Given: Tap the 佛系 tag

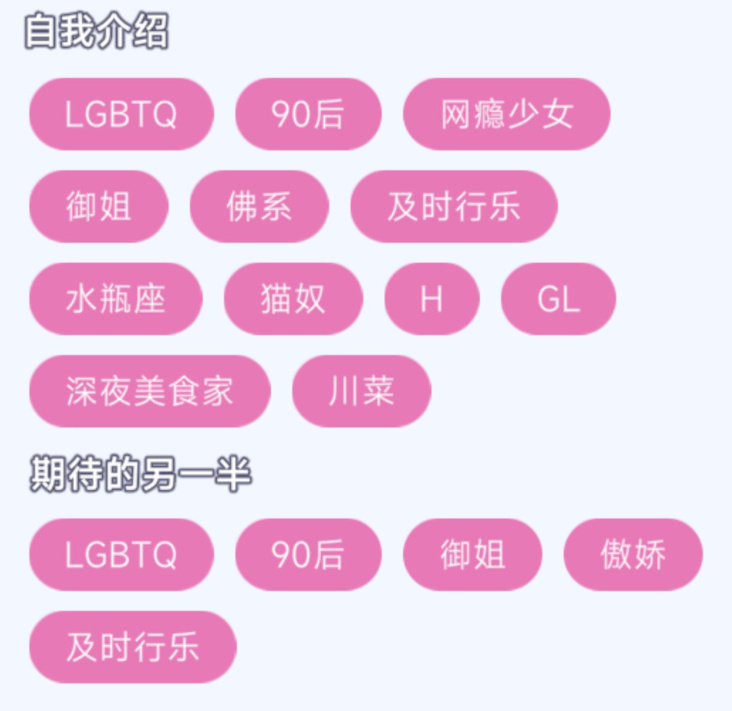Looking at the screenshot, I should 259,206.
